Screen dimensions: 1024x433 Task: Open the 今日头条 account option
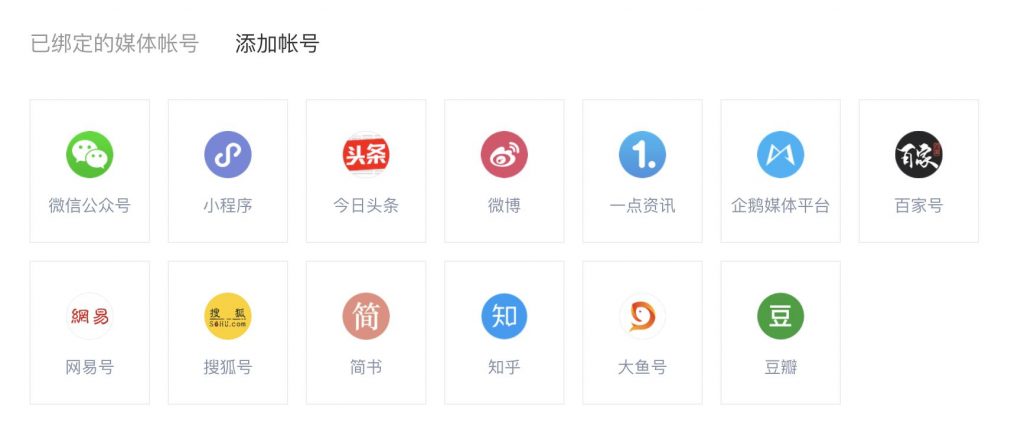pyautogui.click(x=366, y=170)
